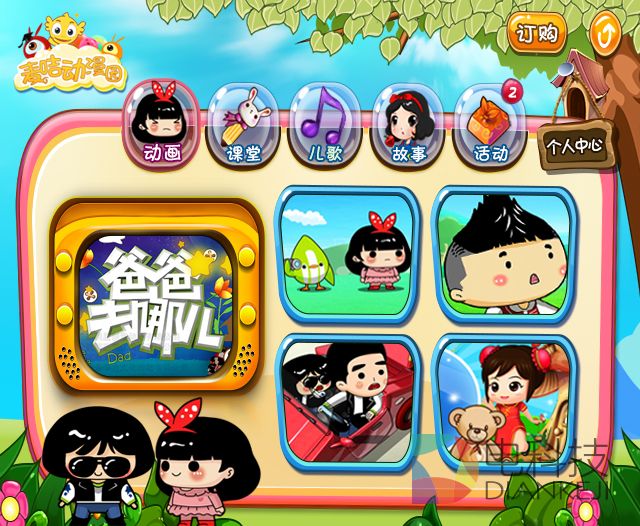
Task: Select the 故事 stories tab
Action: 403,125
